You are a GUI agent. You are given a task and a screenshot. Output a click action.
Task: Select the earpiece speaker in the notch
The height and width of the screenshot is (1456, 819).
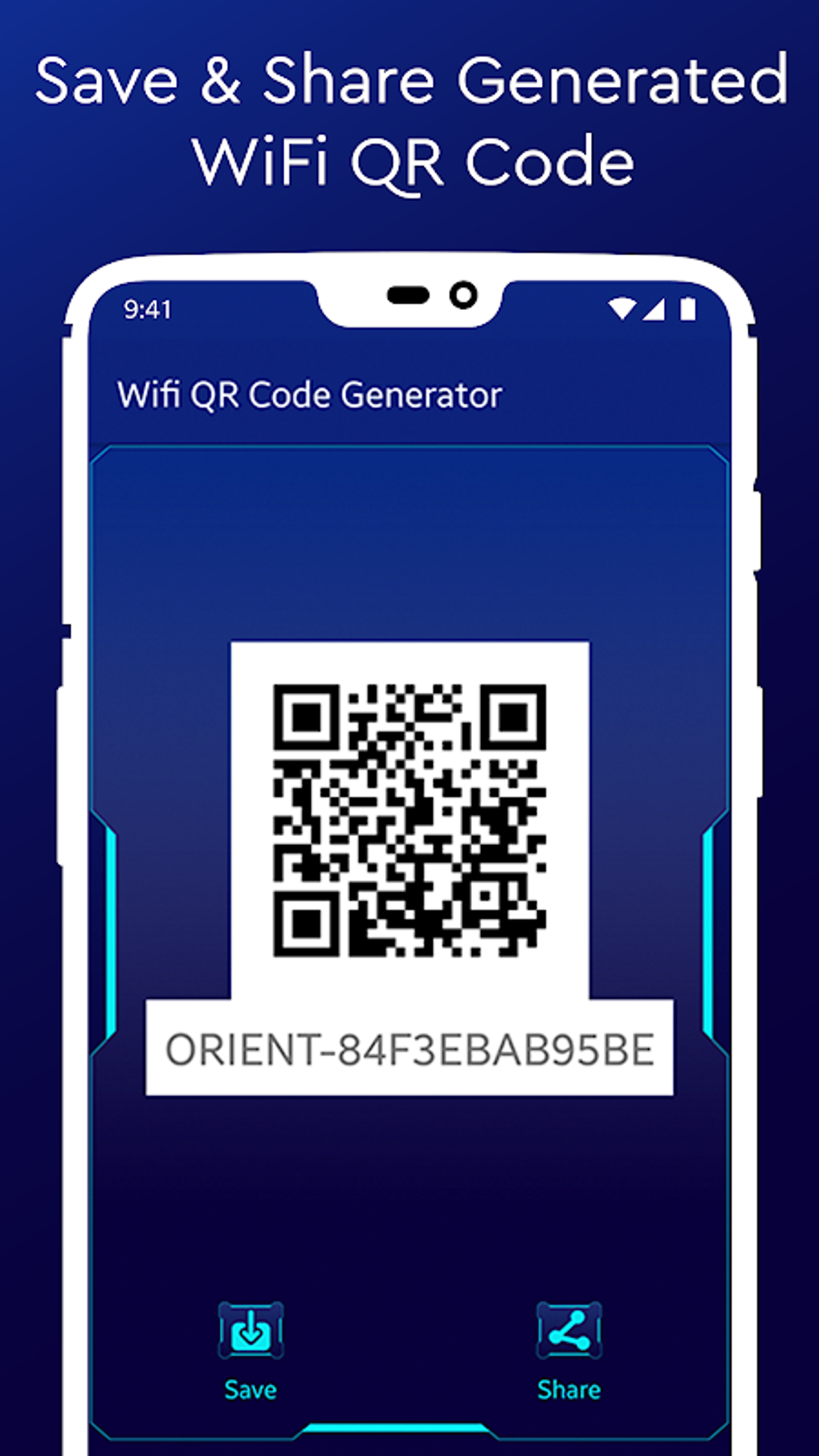point(408,293)
